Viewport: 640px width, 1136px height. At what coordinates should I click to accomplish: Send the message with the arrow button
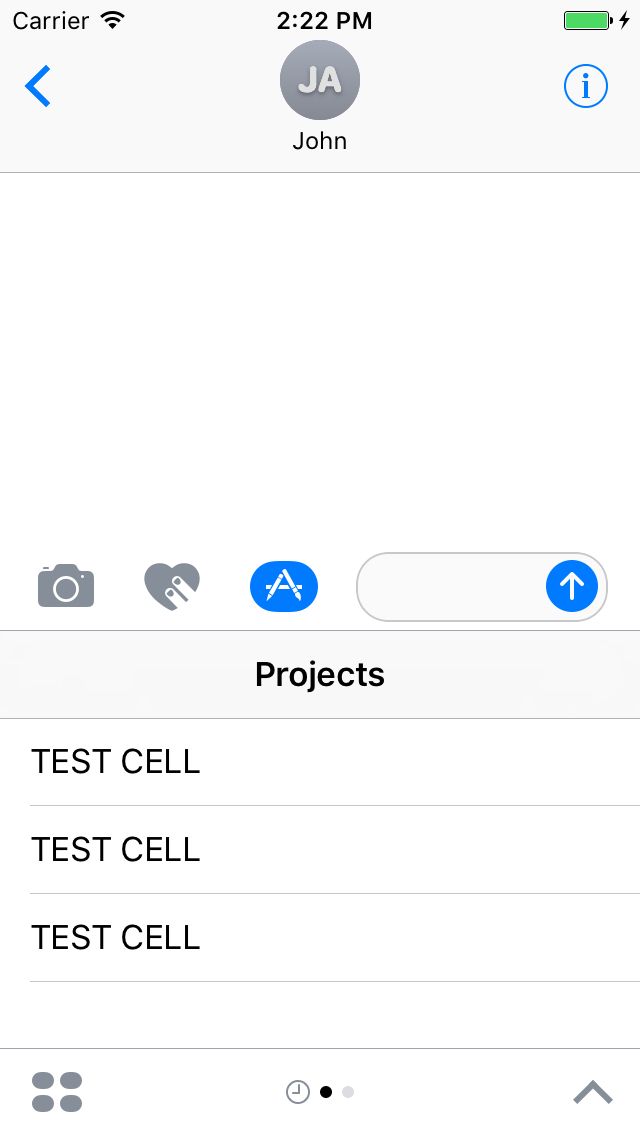coord(572,586)
